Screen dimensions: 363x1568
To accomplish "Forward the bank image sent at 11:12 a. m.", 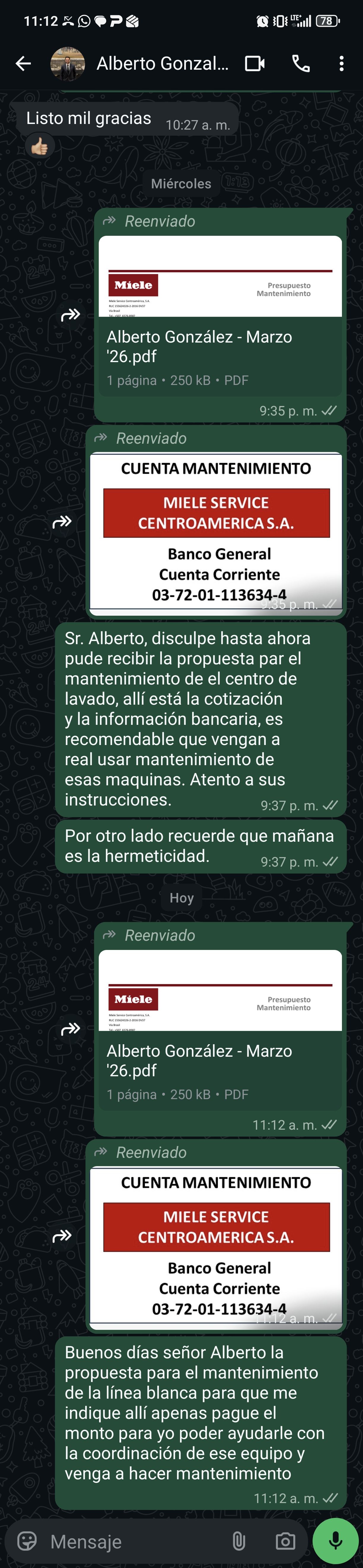I will (x=62, y=1236).
